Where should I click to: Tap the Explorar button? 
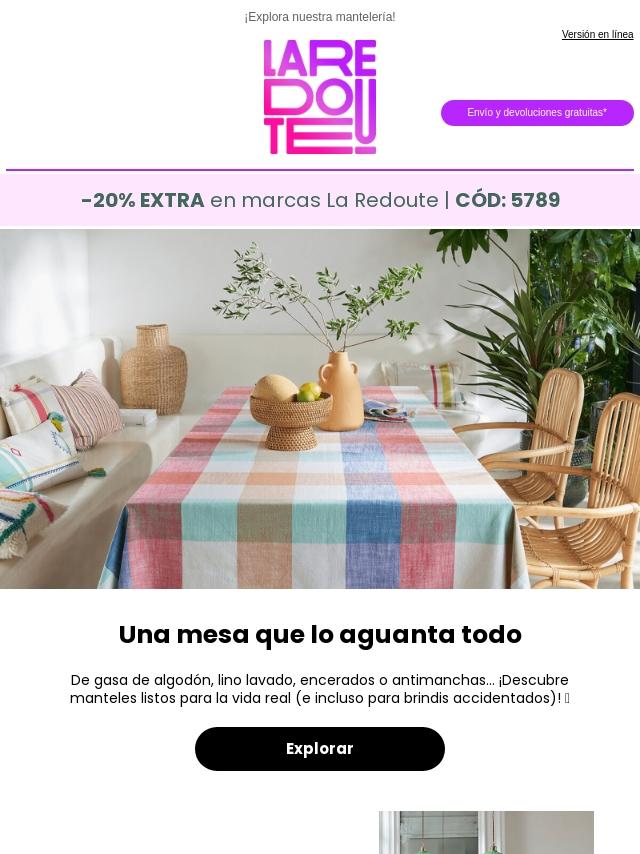pyautogui.click(x=320, y=749)
